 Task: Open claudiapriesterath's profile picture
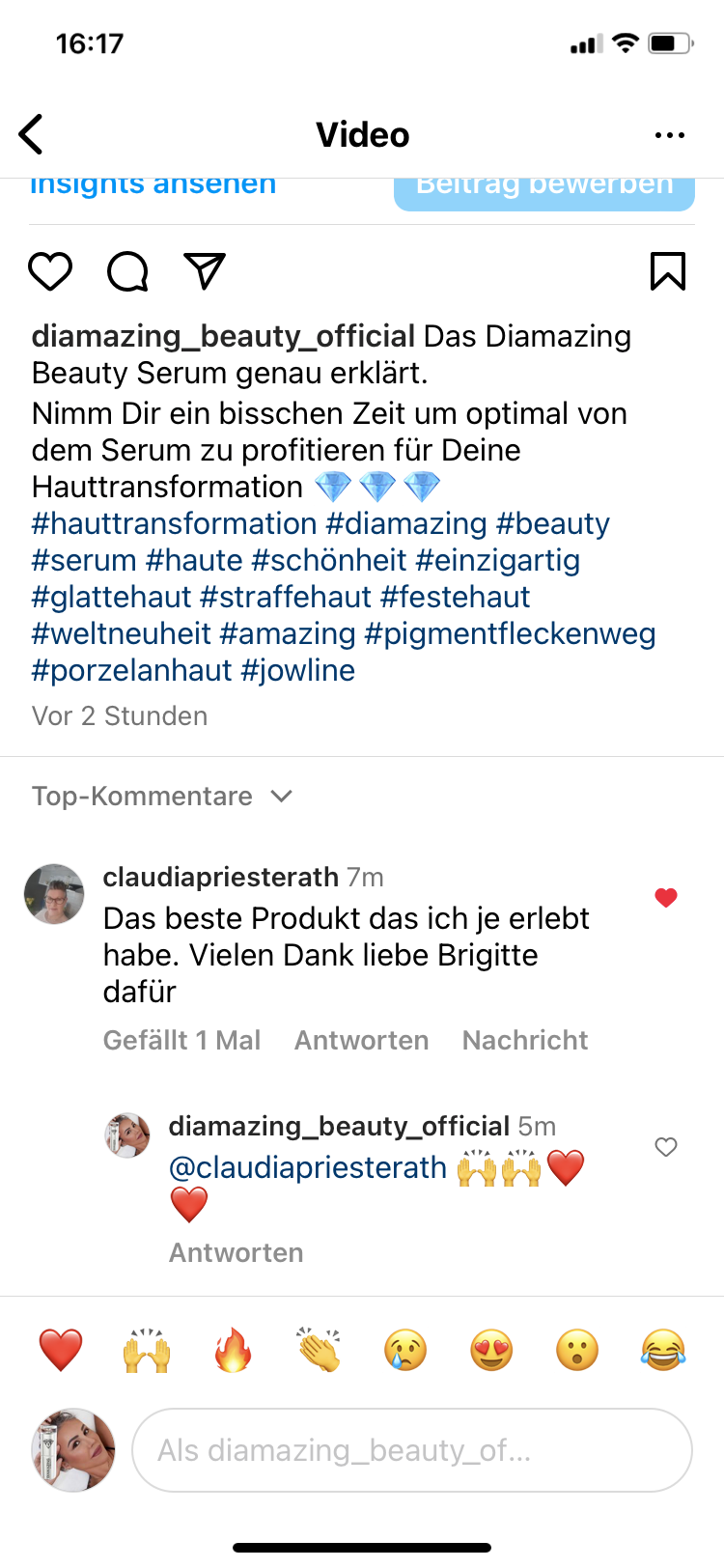(54, 894)
